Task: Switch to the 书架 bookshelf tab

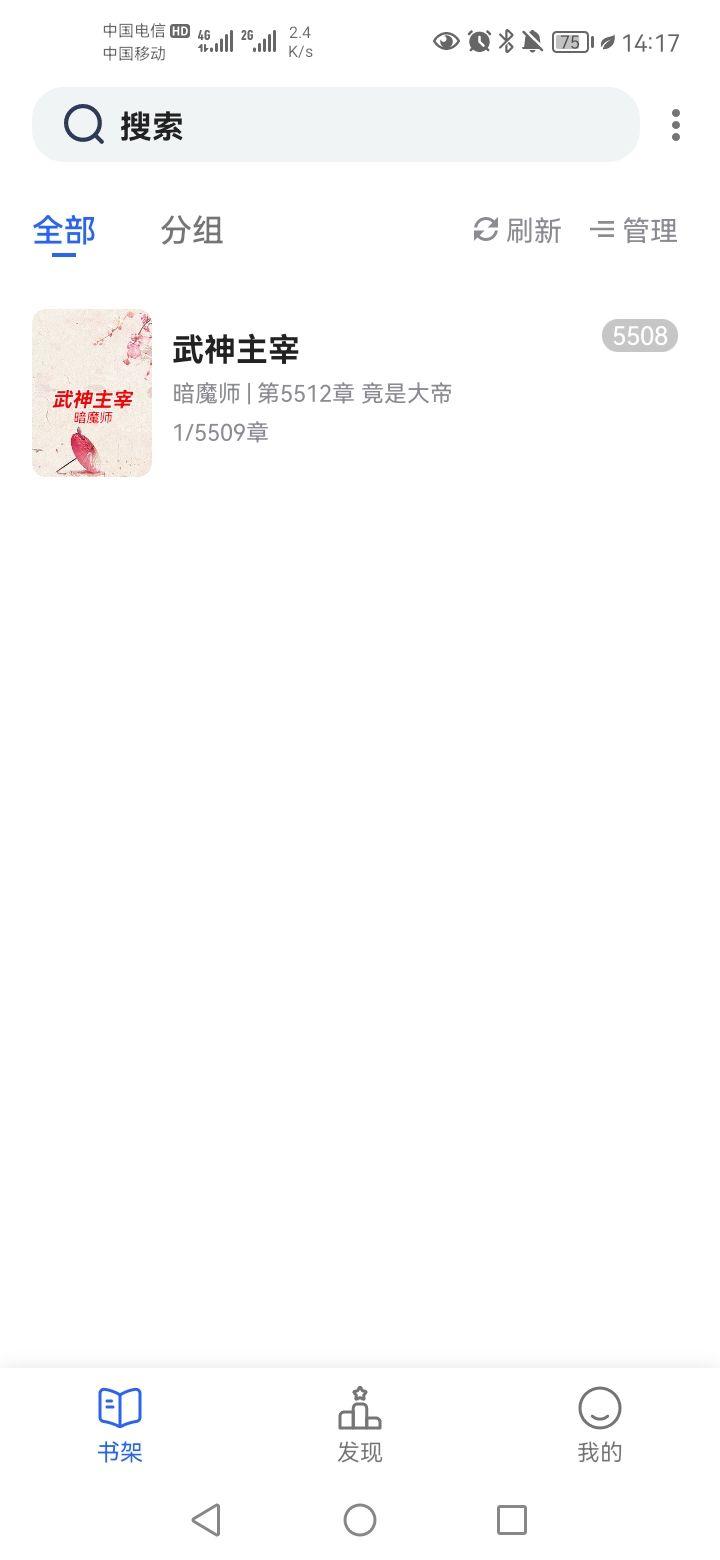Action: point(120,1425)
